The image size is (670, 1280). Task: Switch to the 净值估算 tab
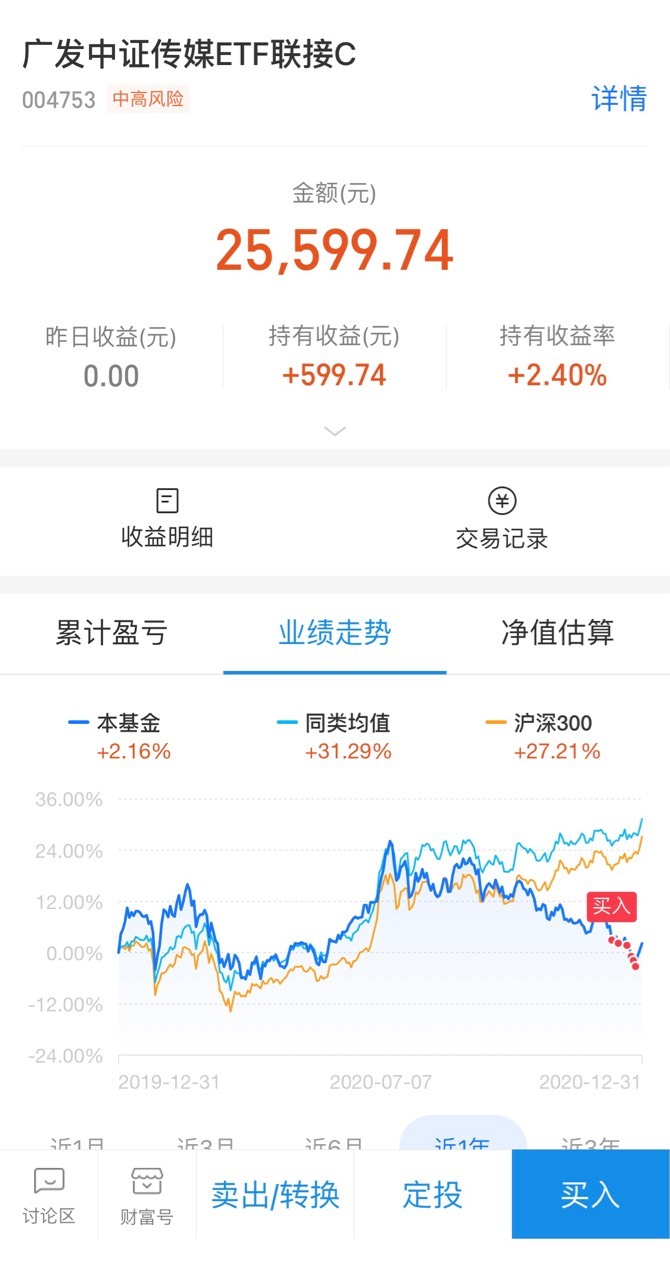(558, 632)
